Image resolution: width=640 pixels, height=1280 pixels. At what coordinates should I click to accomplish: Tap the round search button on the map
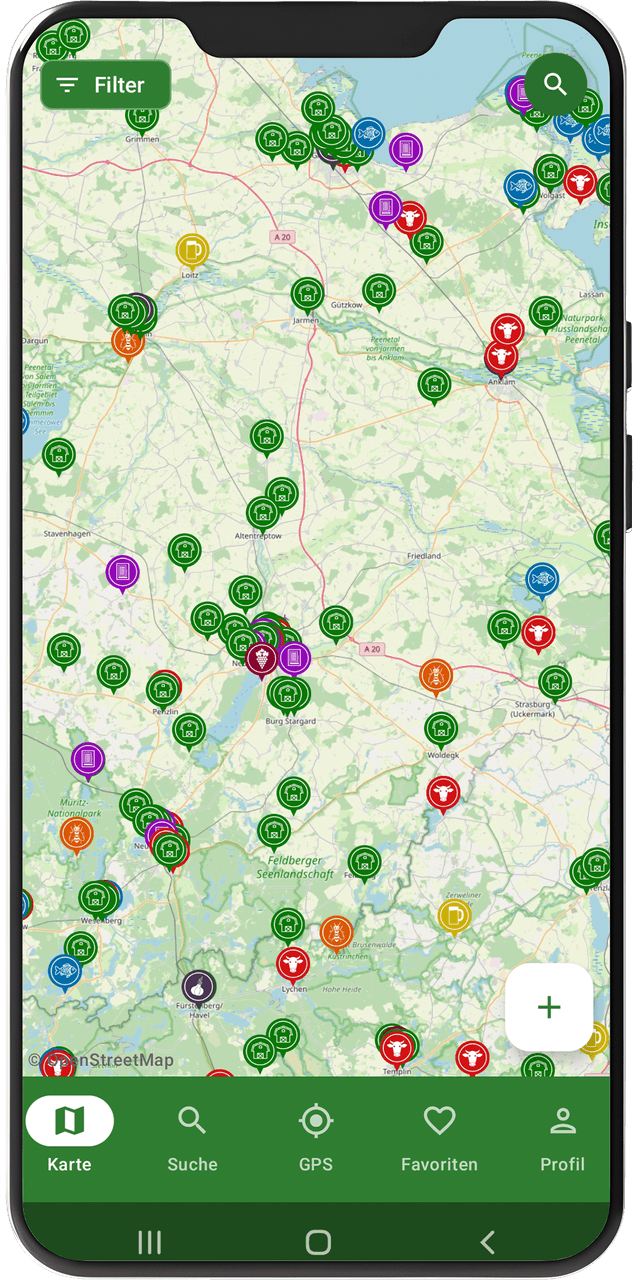[555, 84]
